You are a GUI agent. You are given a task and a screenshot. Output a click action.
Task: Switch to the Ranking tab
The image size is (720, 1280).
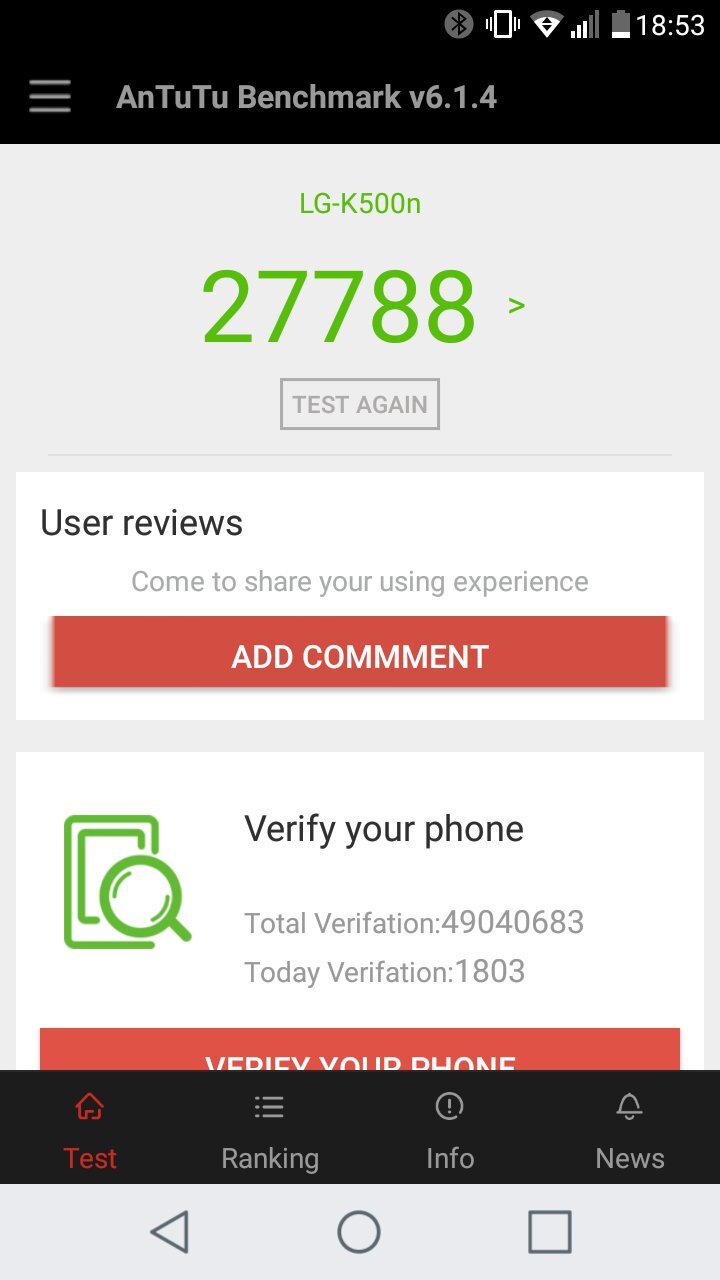point(269,1157)
